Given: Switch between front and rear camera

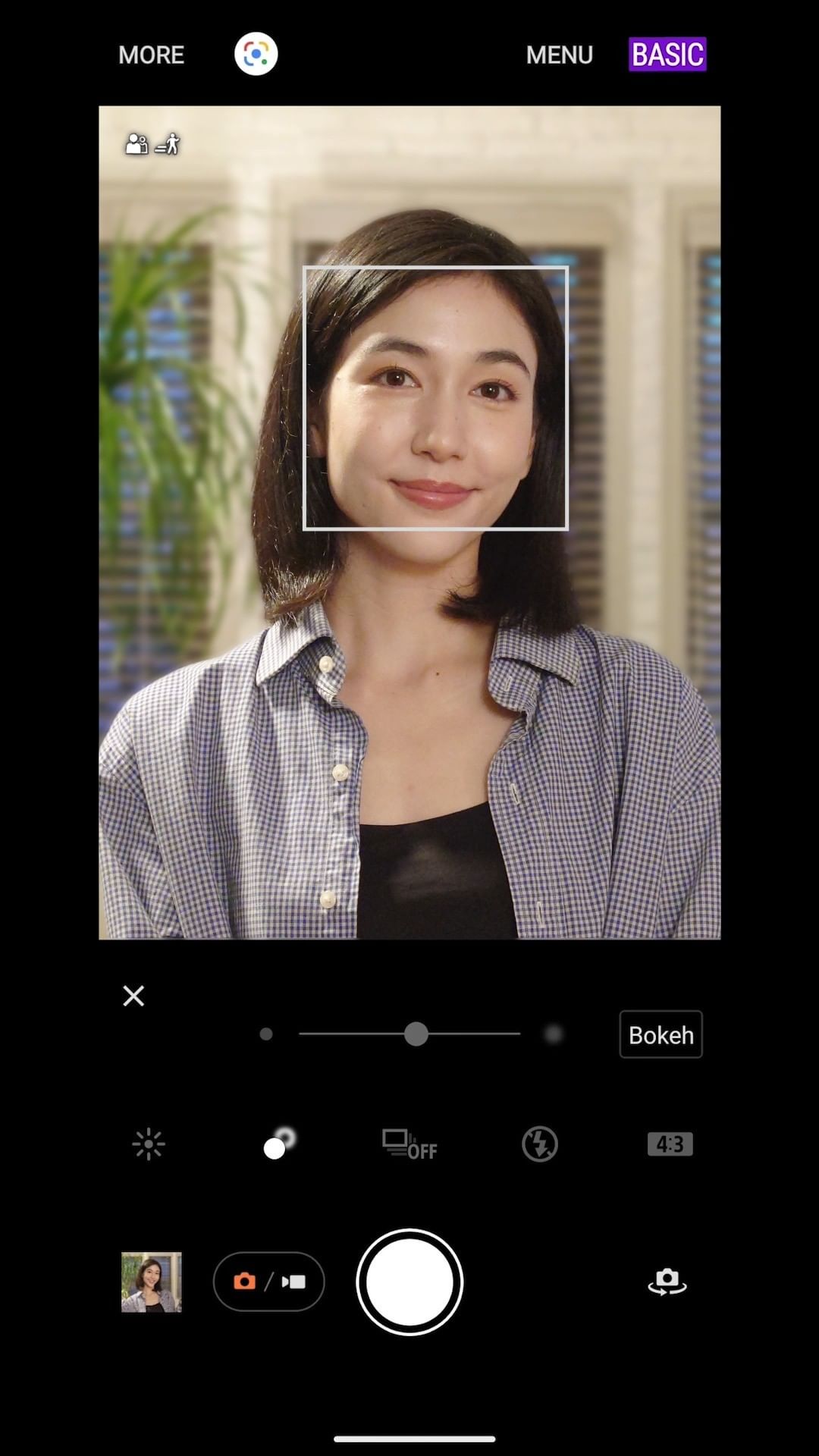Looking at the screenshot, I should [x=667, y=1282].
